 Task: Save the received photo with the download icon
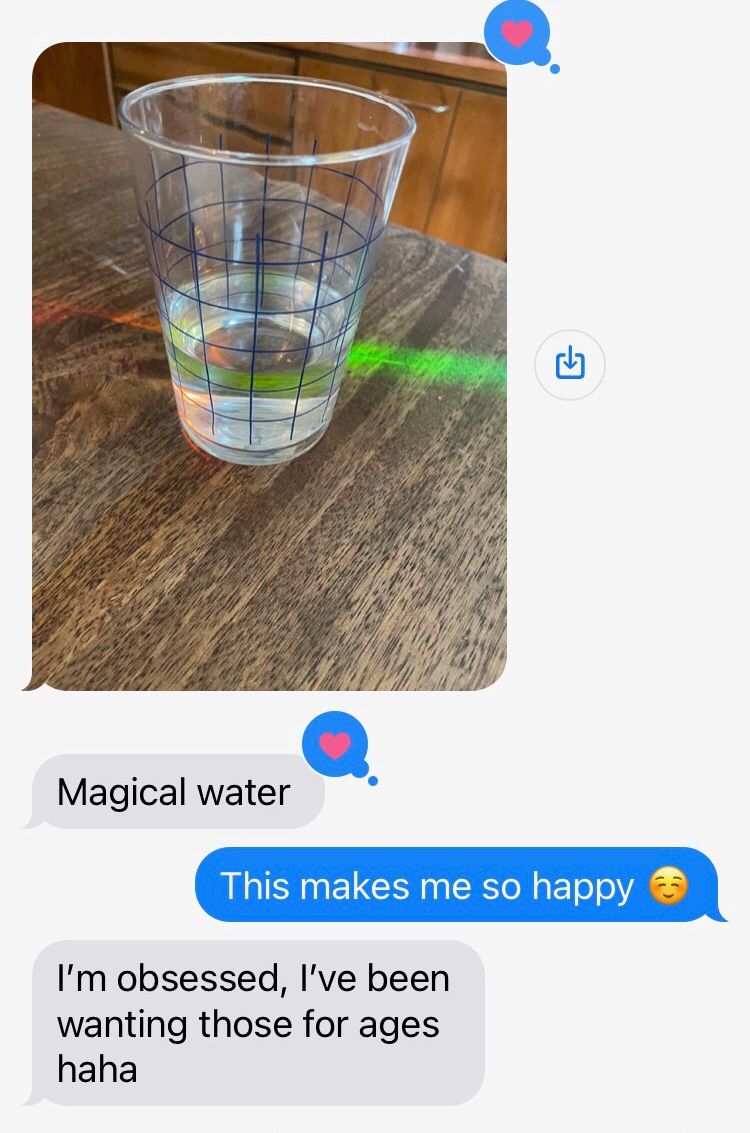coord(569,365)
